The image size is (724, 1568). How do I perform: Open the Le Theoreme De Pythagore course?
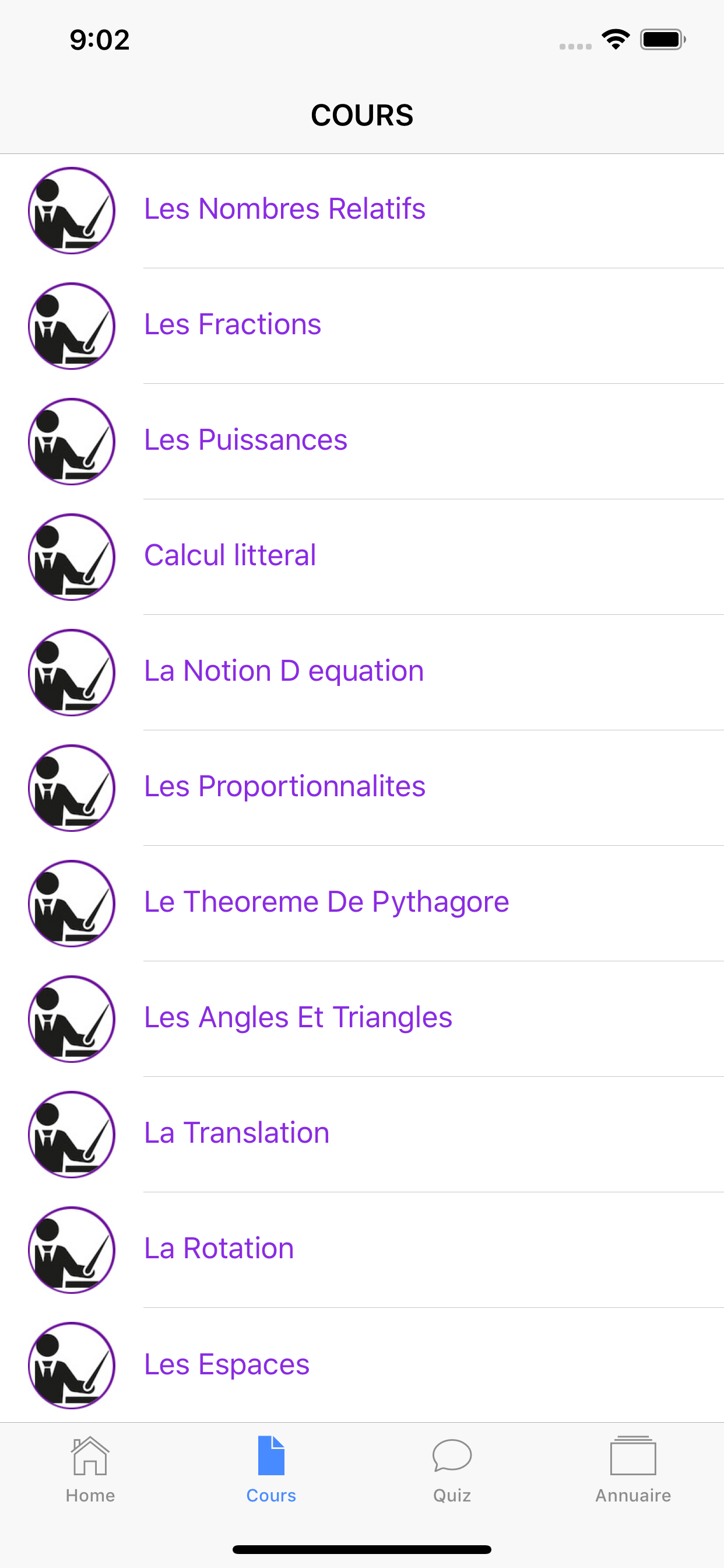point(326,902)
